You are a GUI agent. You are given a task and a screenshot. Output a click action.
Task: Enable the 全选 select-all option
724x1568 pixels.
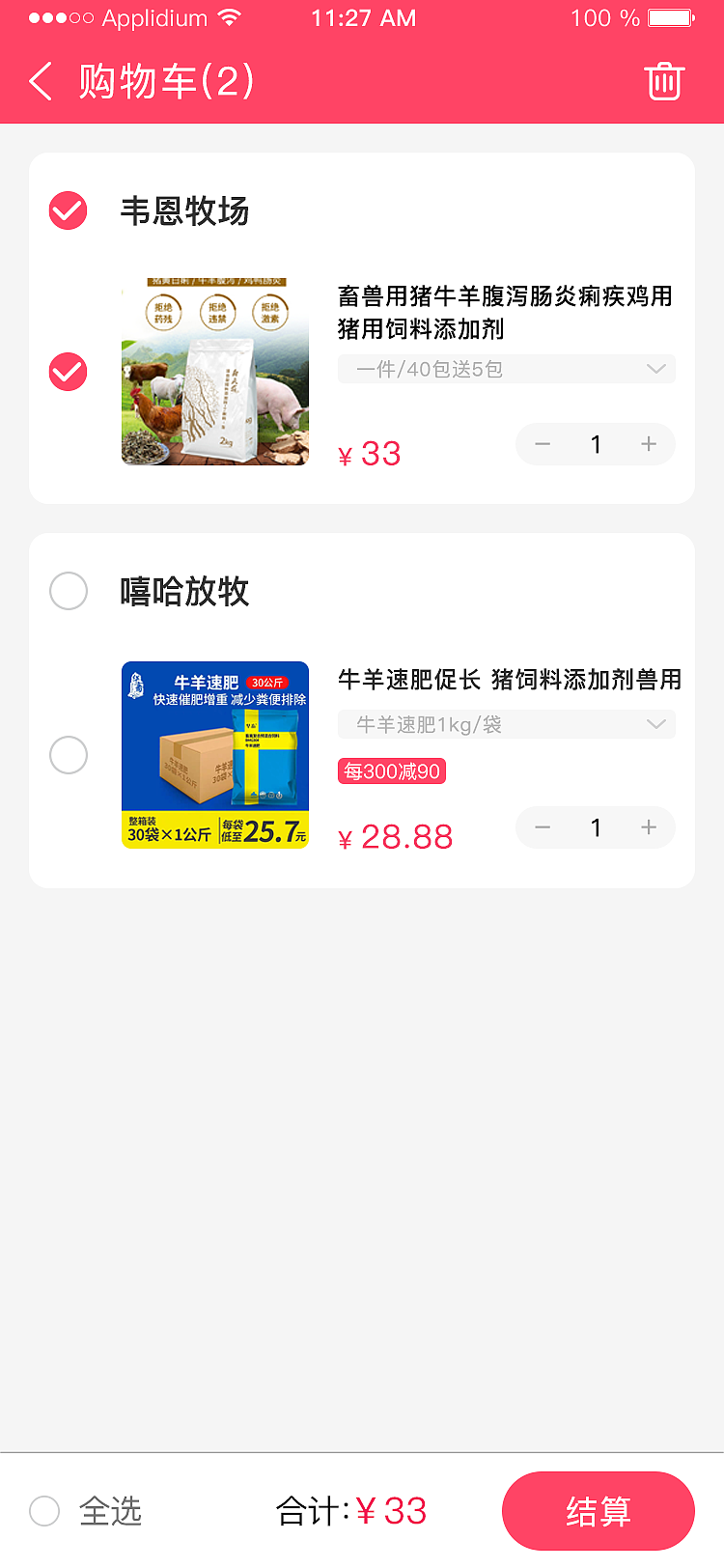[44, 1511]
